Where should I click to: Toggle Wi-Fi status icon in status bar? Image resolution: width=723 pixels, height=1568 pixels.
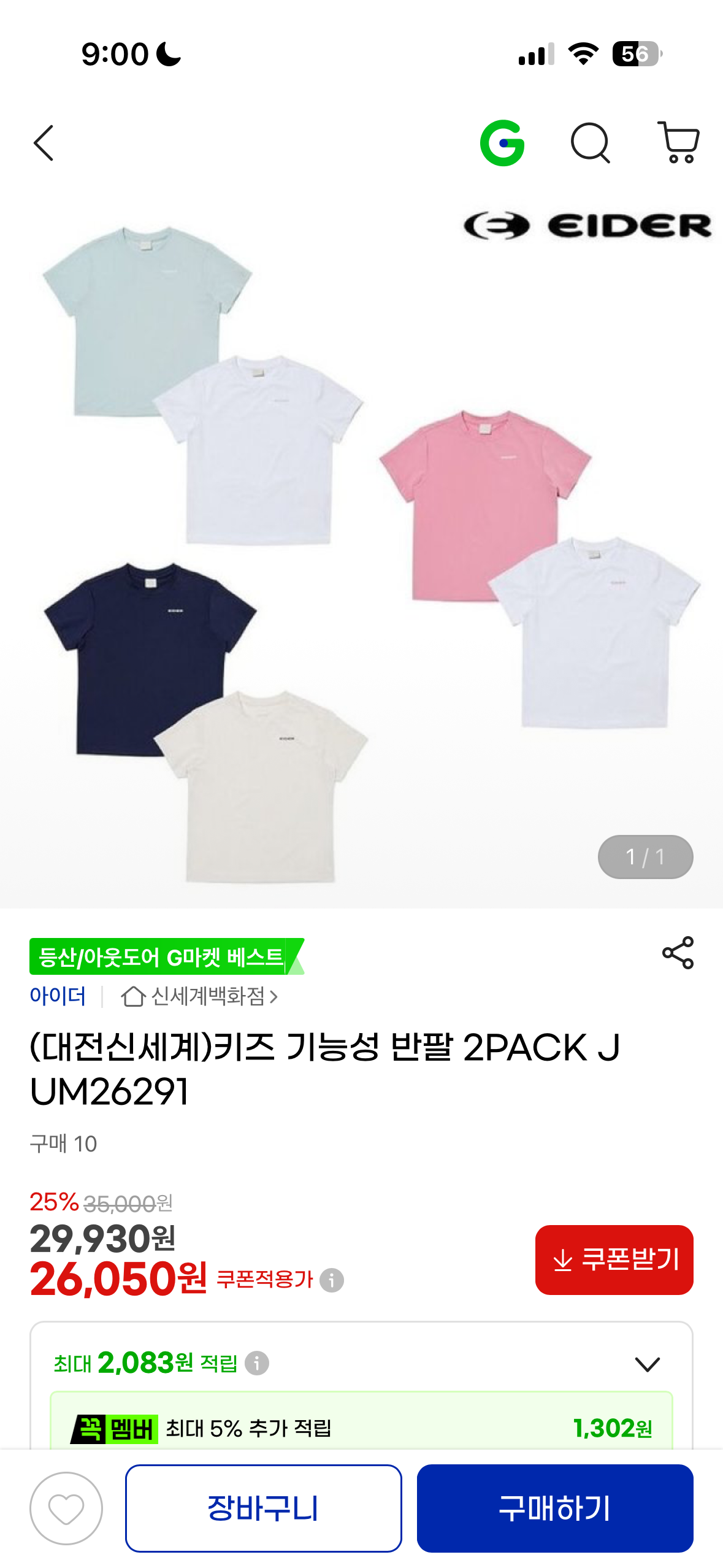[584, 54]
